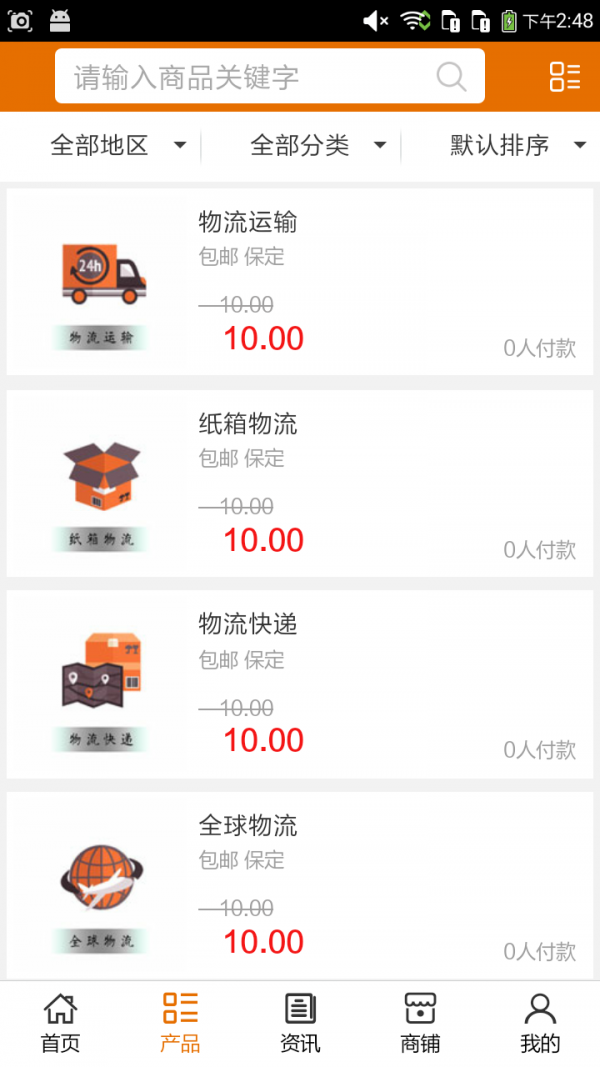Screen dimensions: 600x1067
Task: View the 物流快递 product card
Action: pyautogui.click(x=300, y=684)
